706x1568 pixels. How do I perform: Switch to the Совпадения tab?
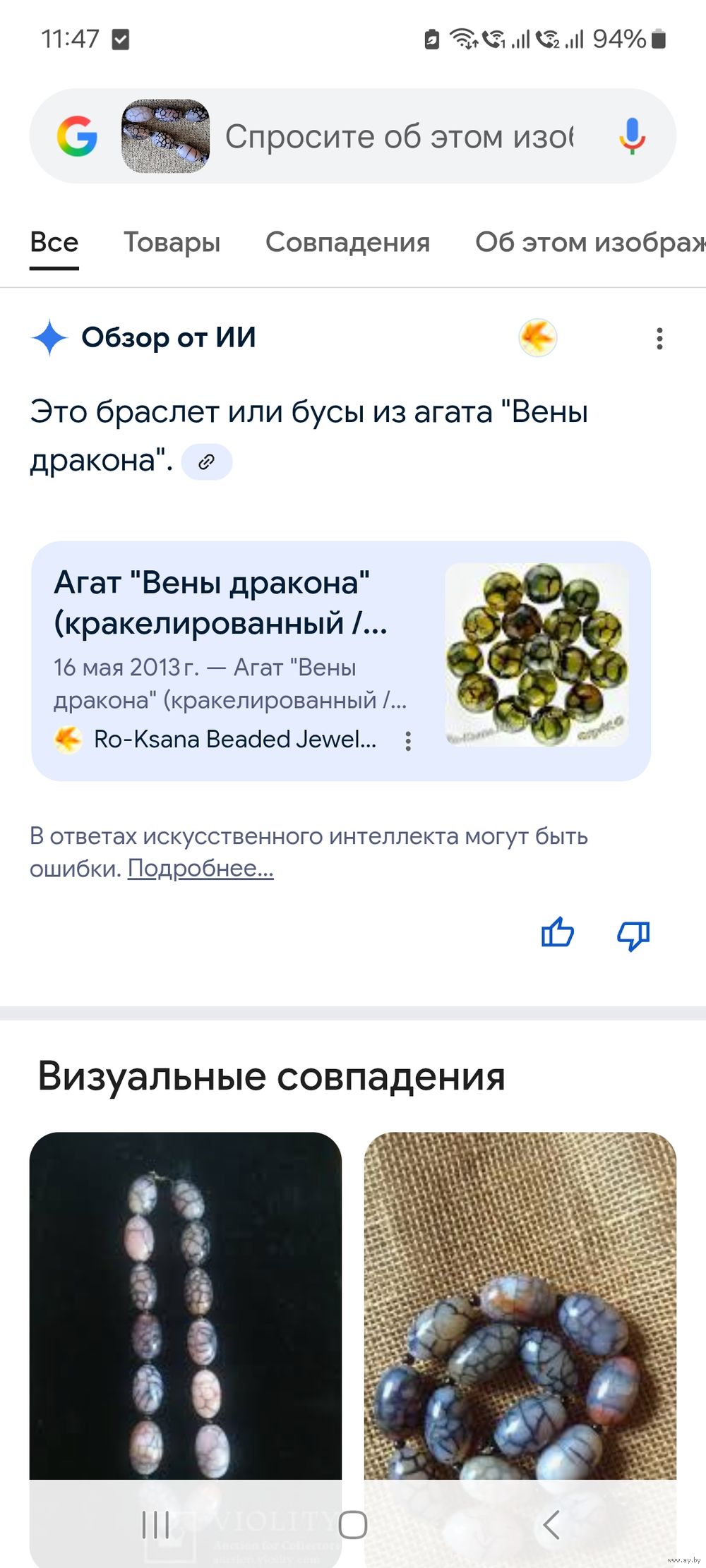pyautogui.click(x=347, y=242)
